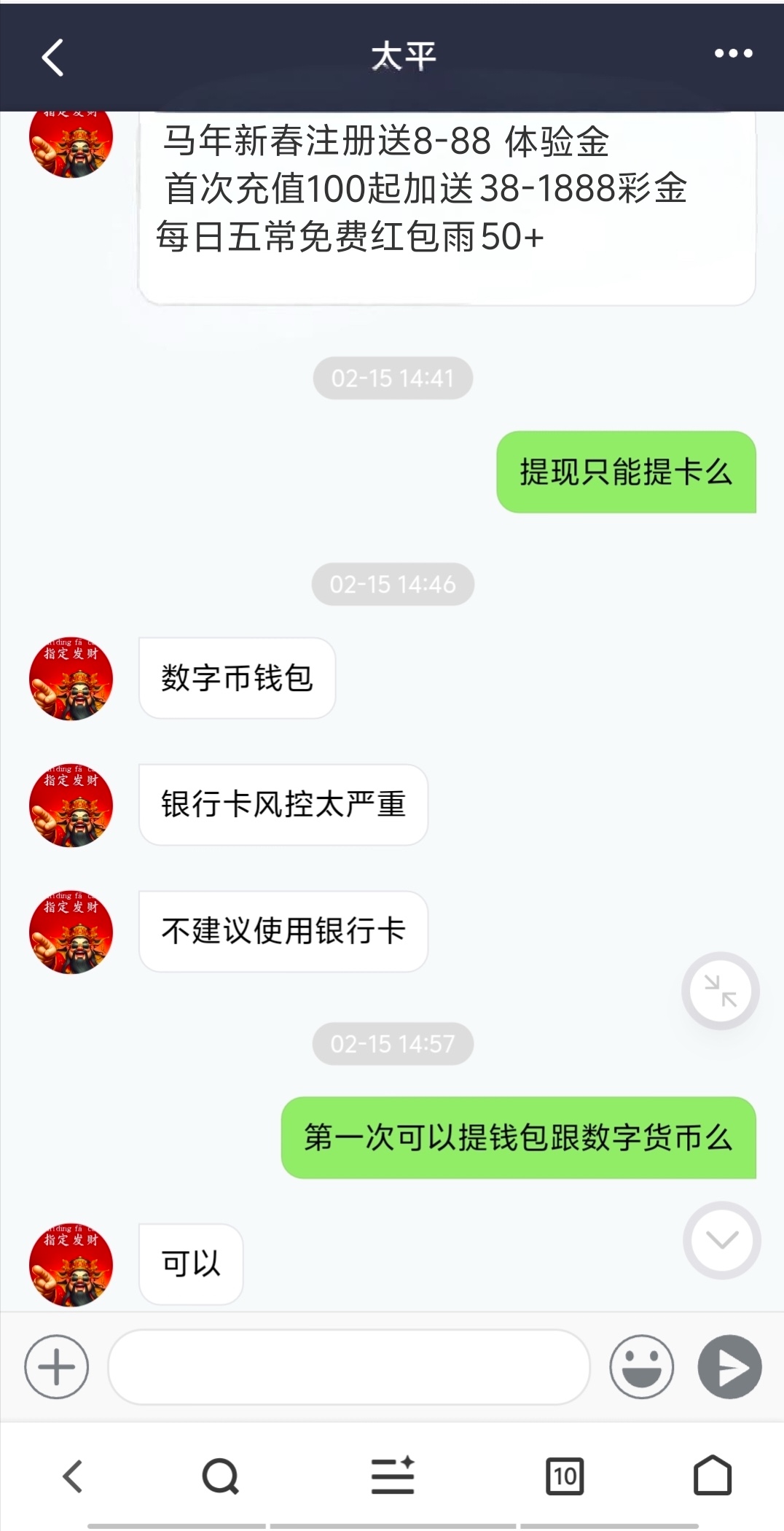The image size is (784, 1531).
Task: Tap the floating shrink arrows button
Action: point(721,991)
